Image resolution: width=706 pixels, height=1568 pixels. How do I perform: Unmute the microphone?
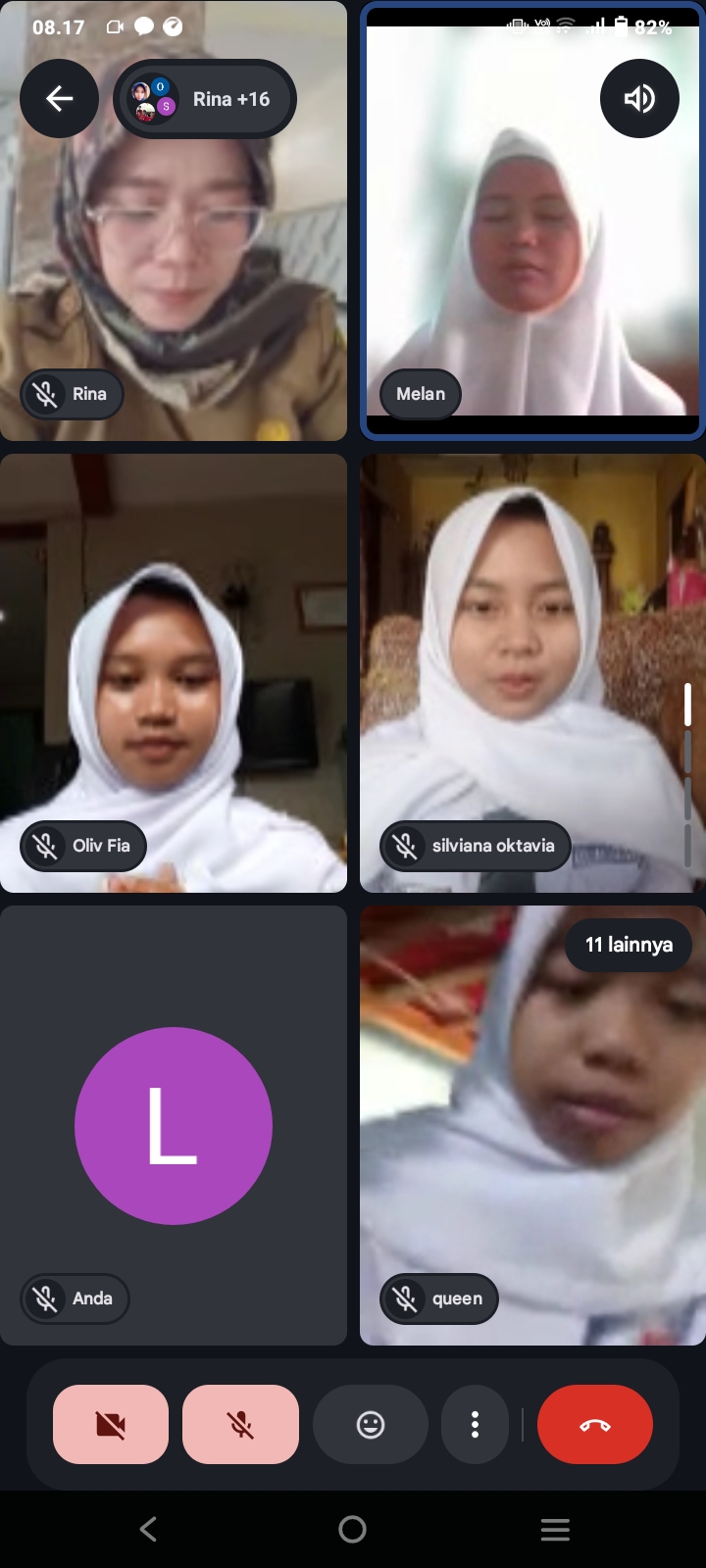240,1424
